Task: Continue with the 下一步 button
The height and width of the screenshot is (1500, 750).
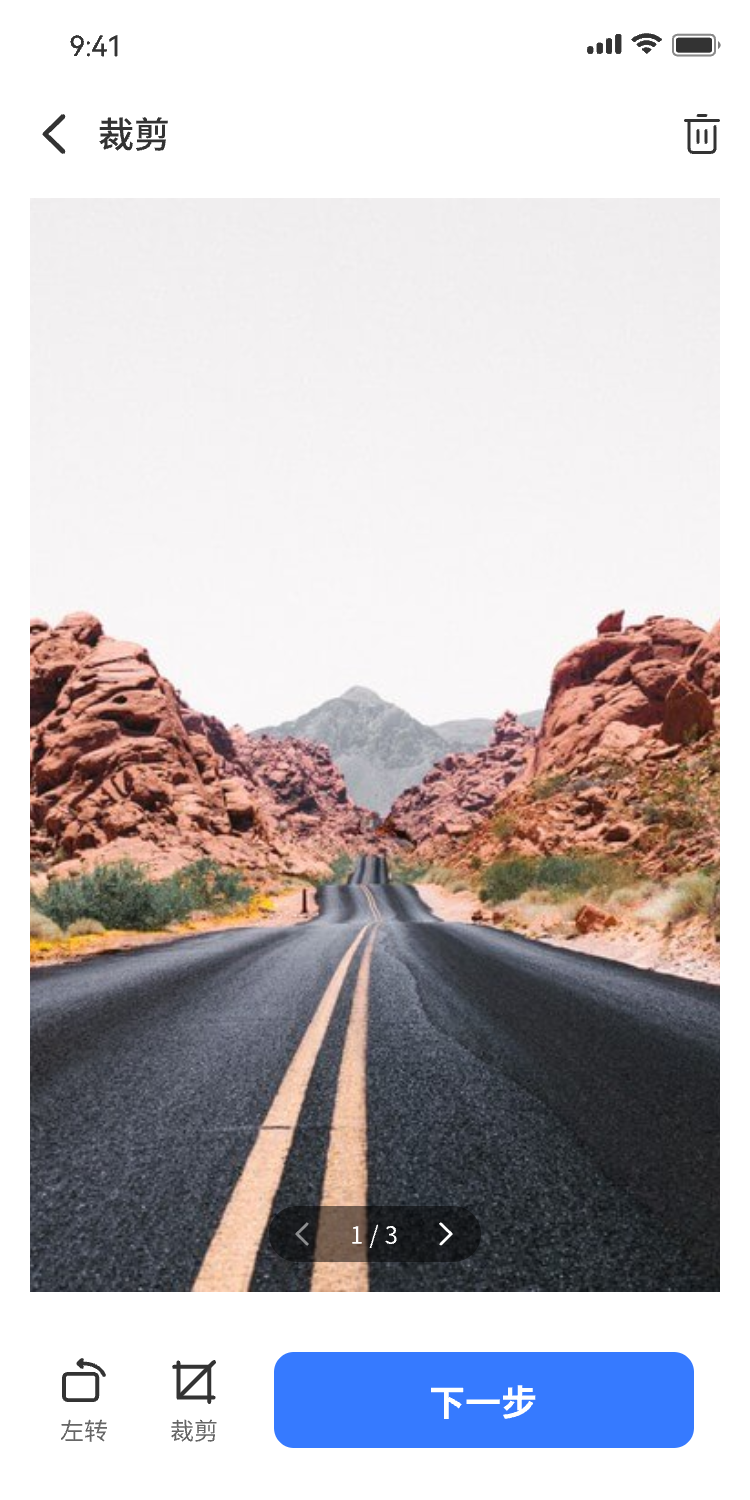Action: 483,1400
